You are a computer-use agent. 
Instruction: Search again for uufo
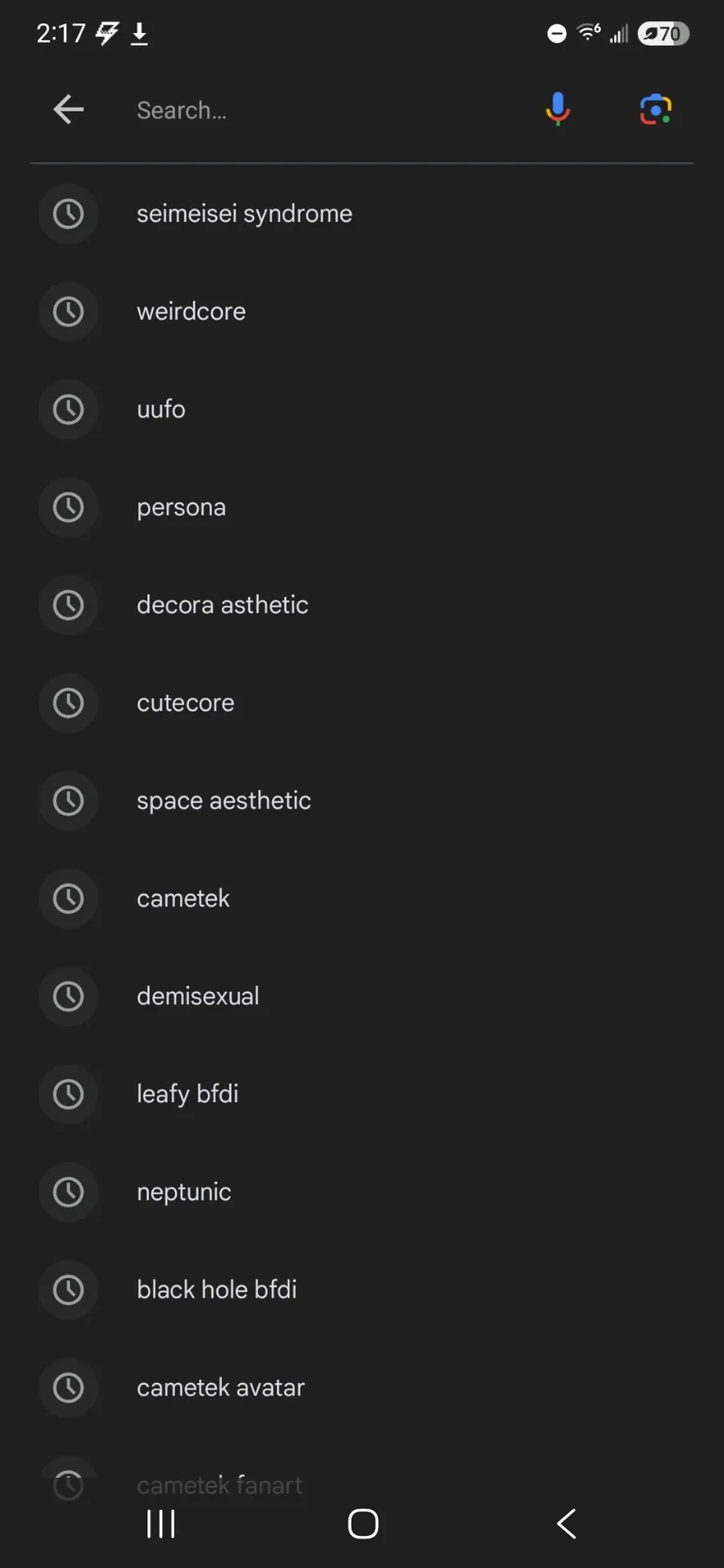362,409
